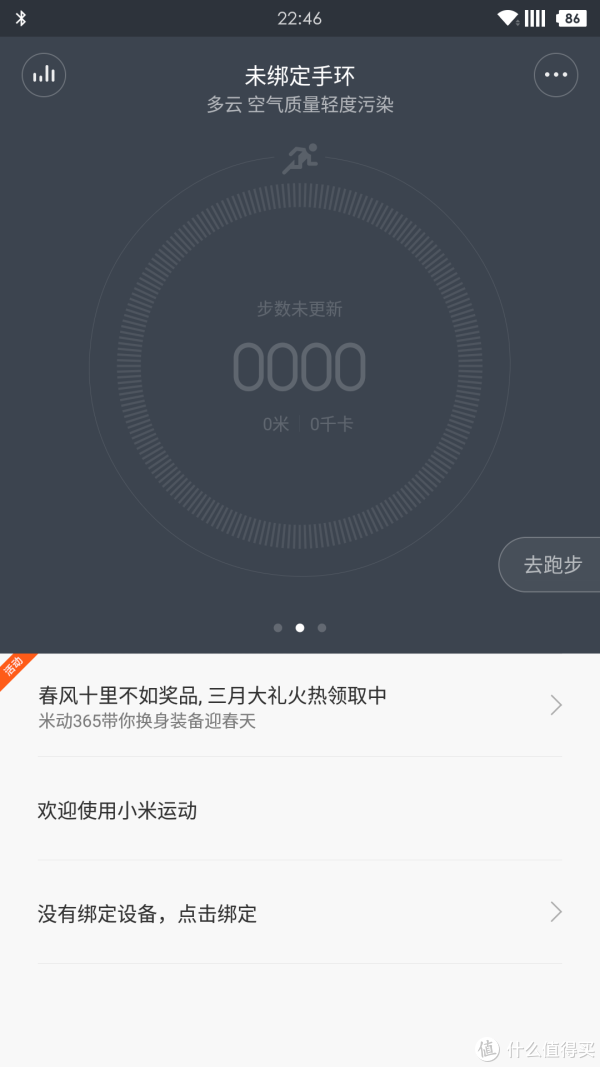Select the third page indicator dot
Image resolution: width=600 pixels, height=1067 pixels.
point(322,628)
